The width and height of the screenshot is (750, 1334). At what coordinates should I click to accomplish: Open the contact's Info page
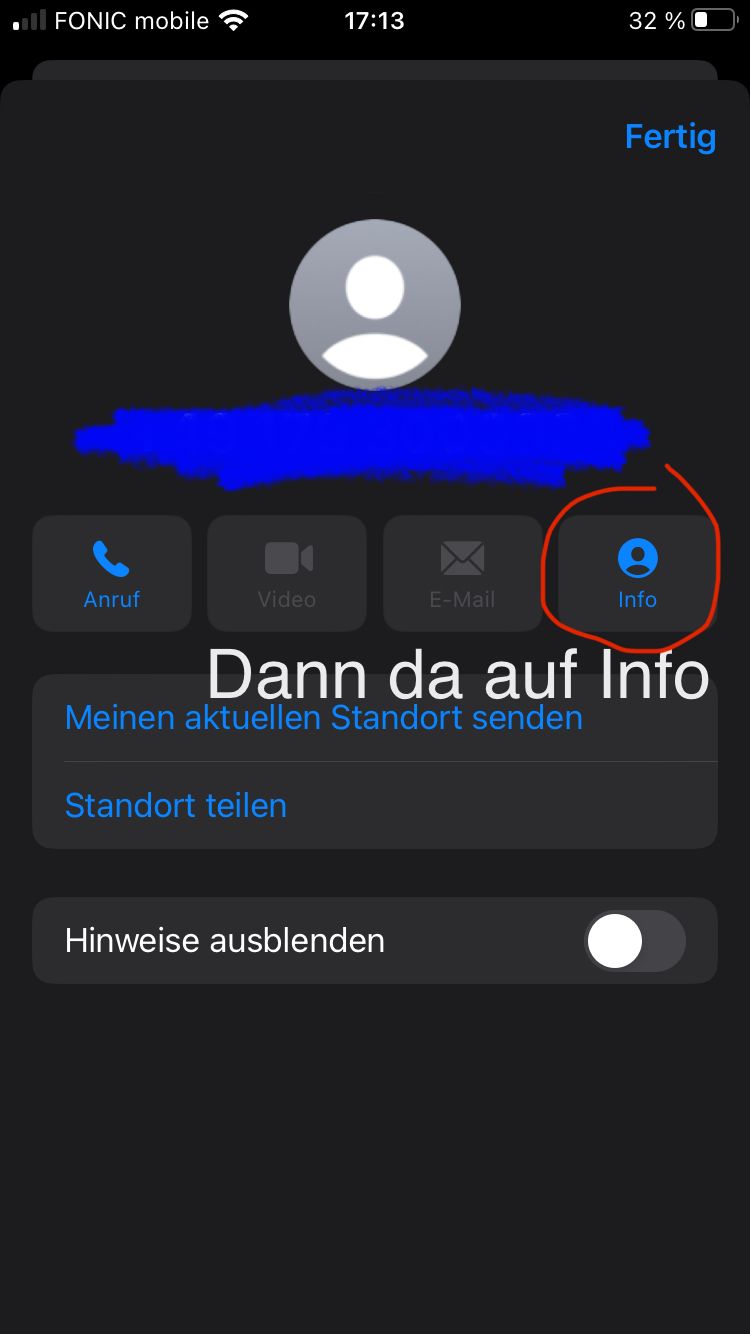click(637, 573)
